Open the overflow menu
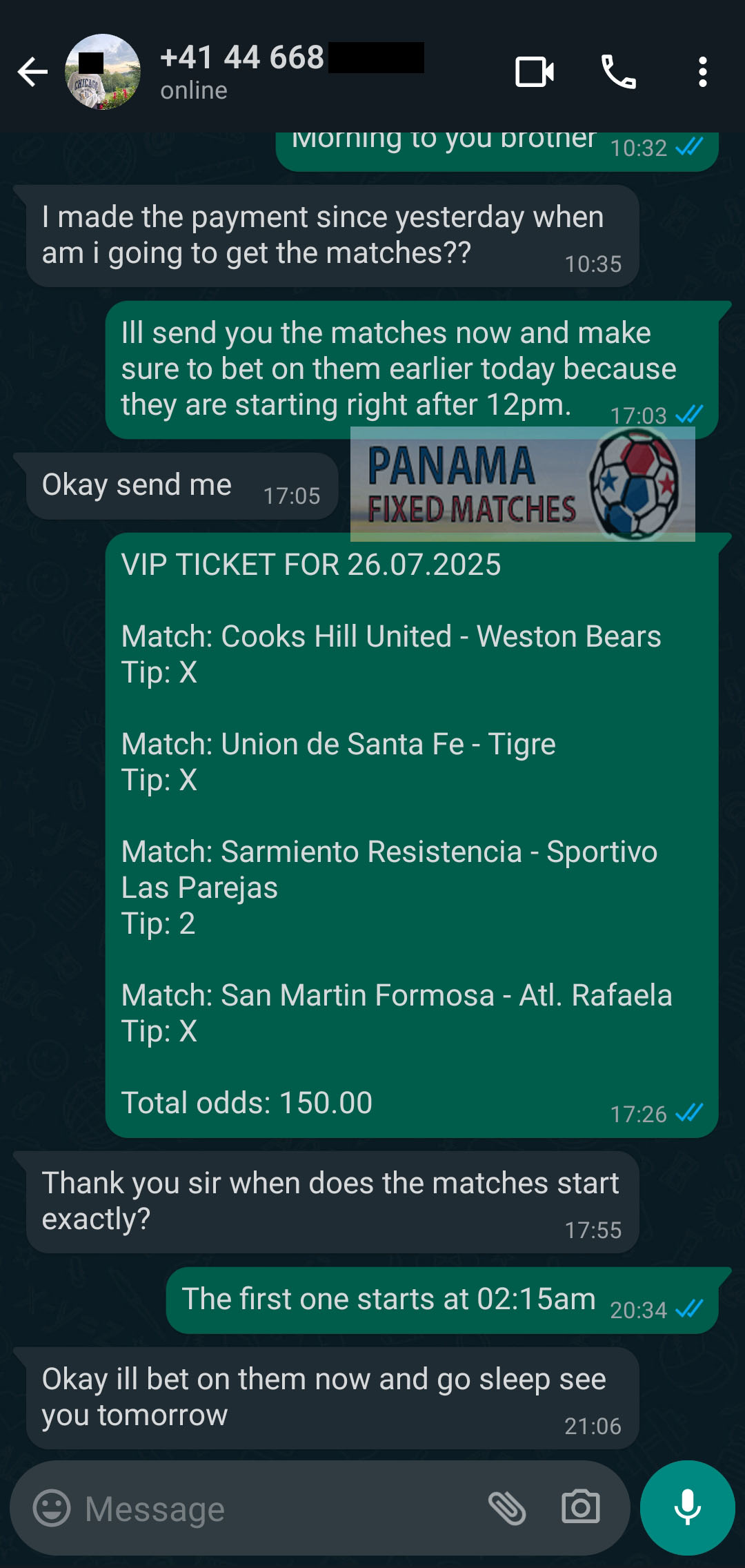This screenshot has width=745, height=1568. 702,72
